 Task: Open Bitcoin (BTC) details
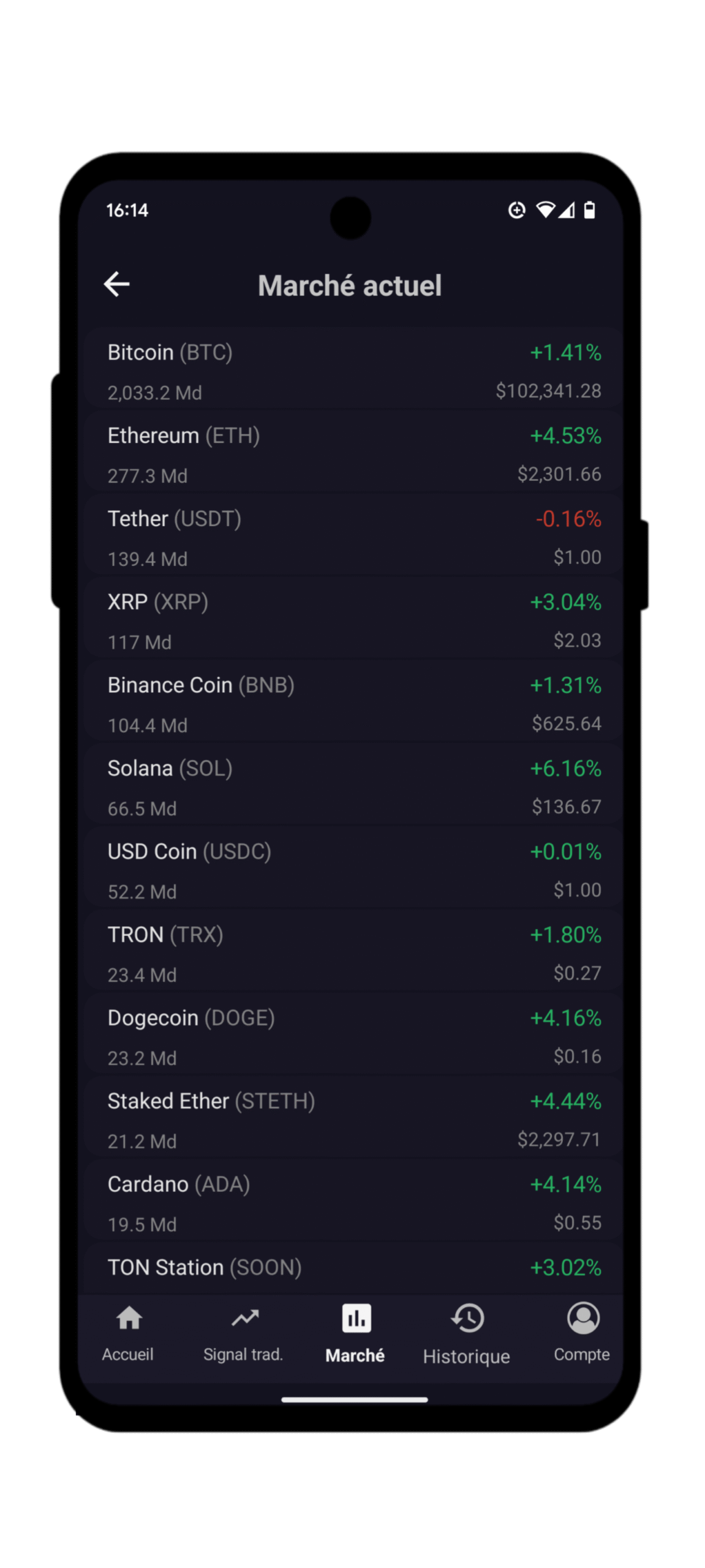(x=353, y=371)
